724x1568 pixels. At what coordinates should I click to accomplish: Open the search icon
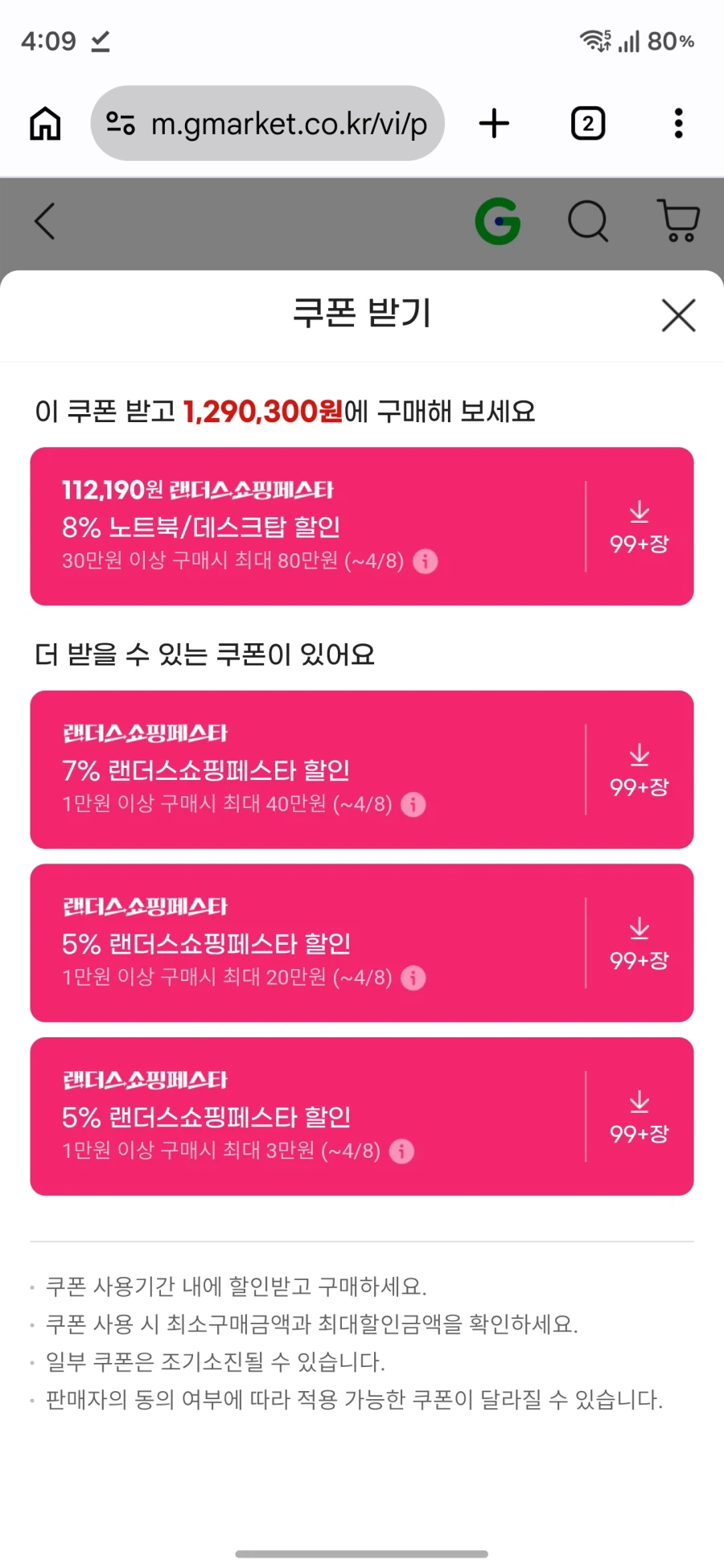[588, 222]
